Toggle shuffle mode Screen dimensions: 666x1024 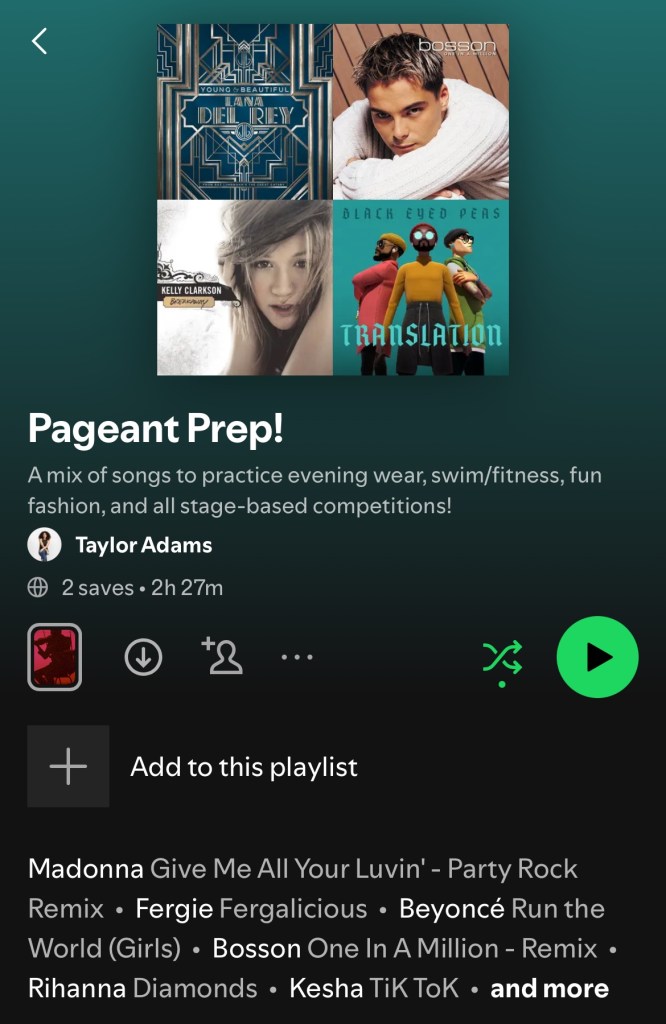(x=502, y=657)
